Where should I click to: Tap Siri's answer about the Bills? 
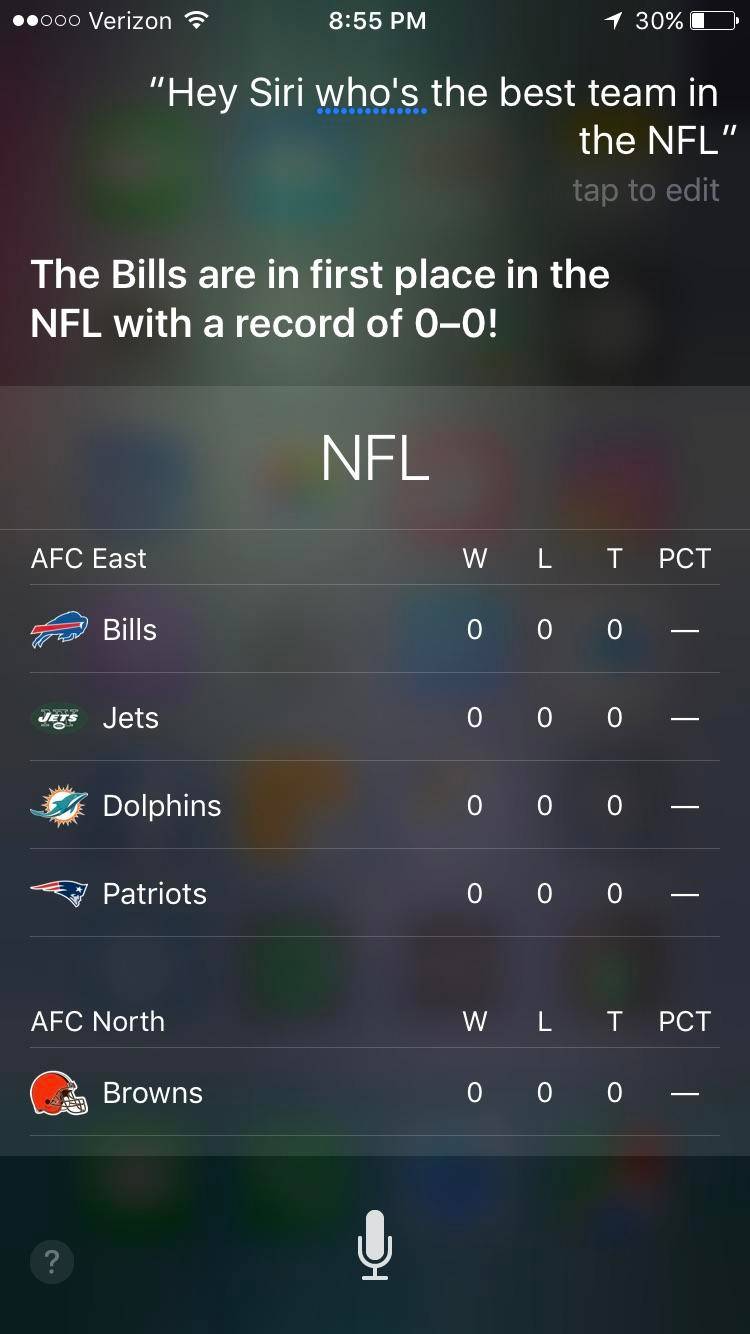pos(320,297)
